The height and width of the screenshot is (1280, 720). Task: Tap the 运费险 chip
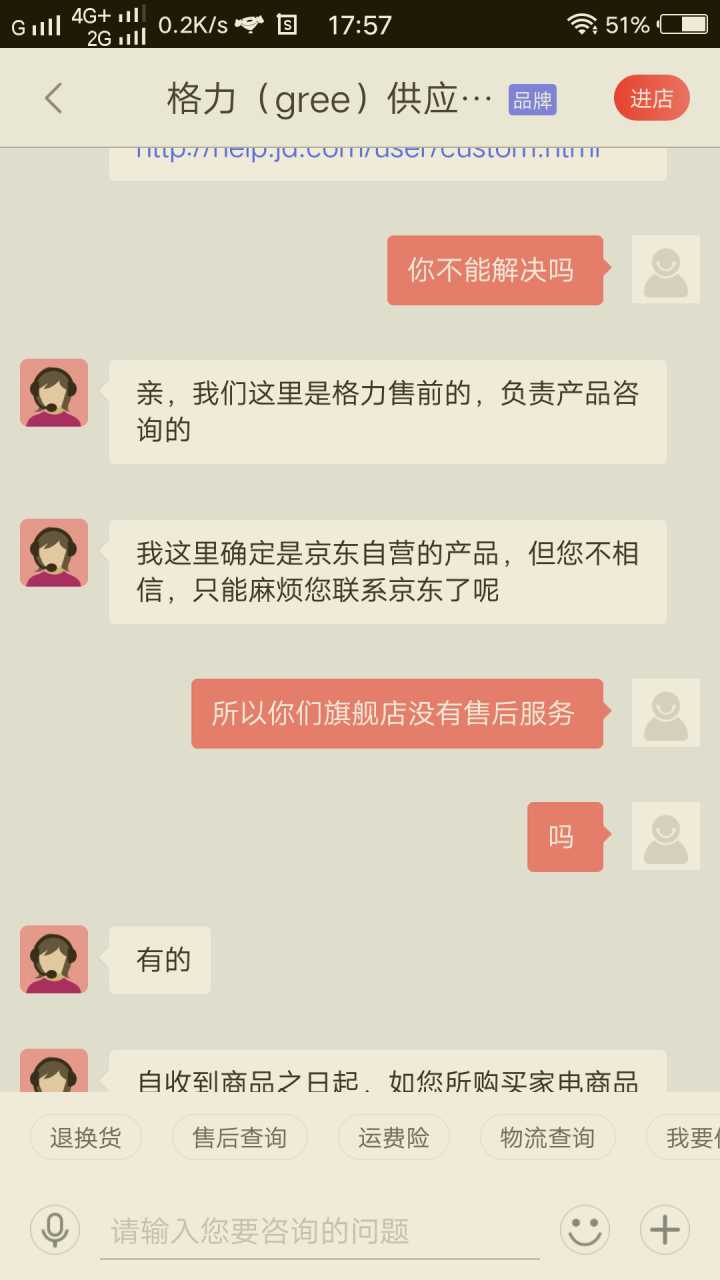click(x=393, y=1137)
